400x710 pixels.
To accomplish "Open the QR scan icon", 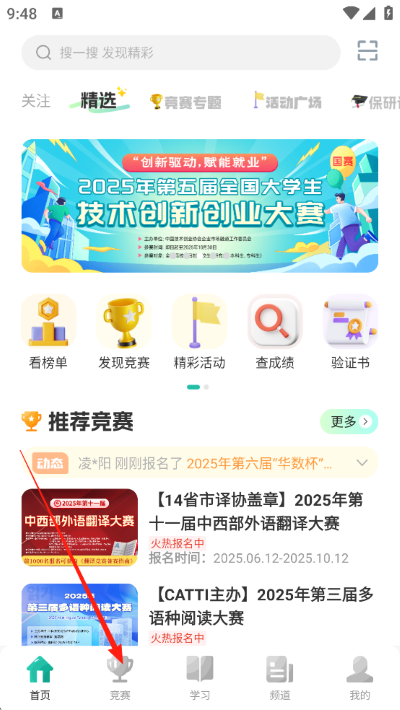I will point(367,51).
